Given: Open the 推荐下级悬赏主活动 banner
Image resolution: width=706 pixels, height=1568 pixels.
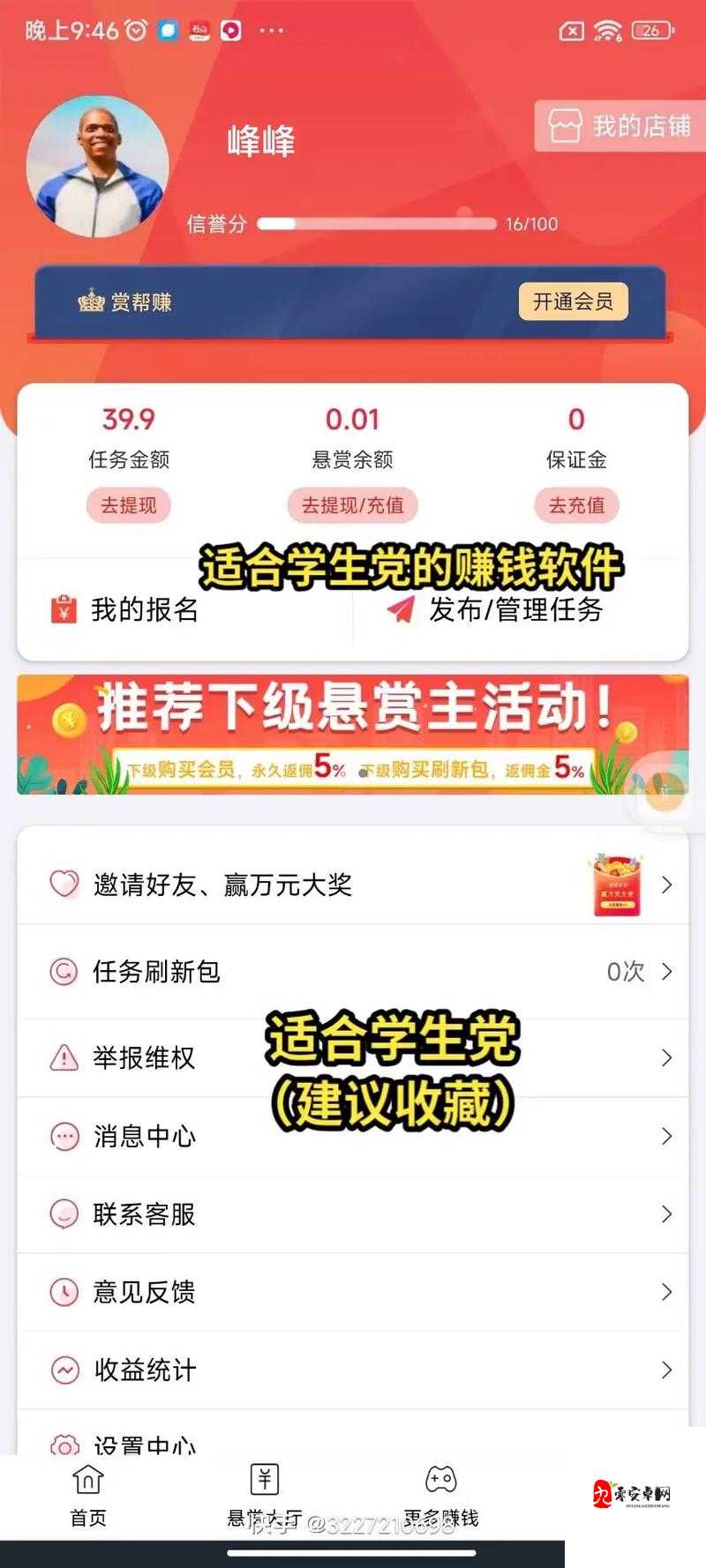Looking at the screenshot, I should point(352,734).
